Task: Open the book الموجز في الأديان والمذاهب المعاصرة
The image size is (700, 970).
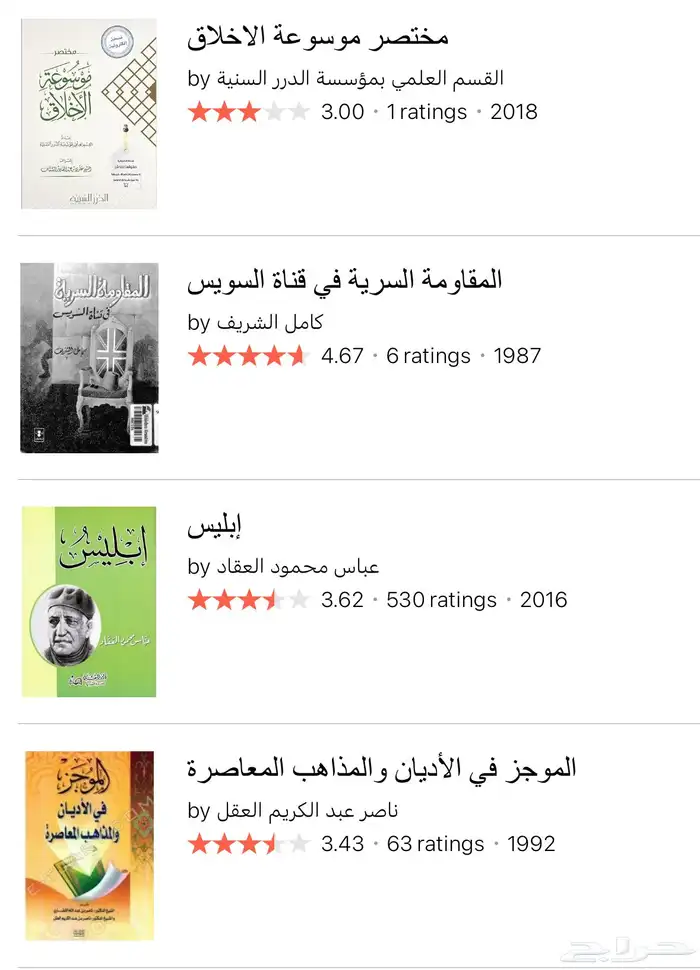Action: point(381,769)
